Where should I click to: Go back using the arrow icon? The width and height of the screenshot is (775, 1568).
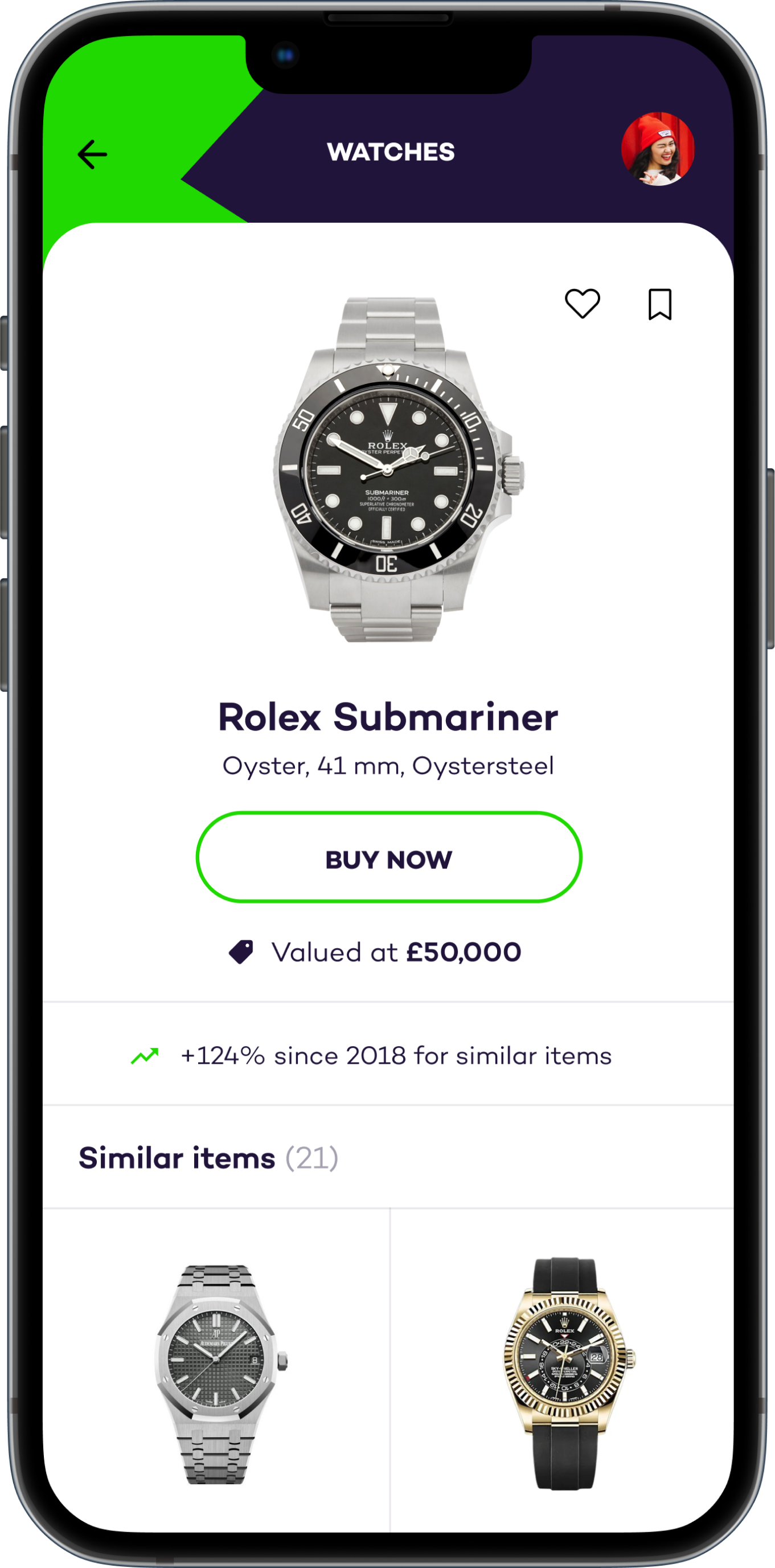(92, 154)
